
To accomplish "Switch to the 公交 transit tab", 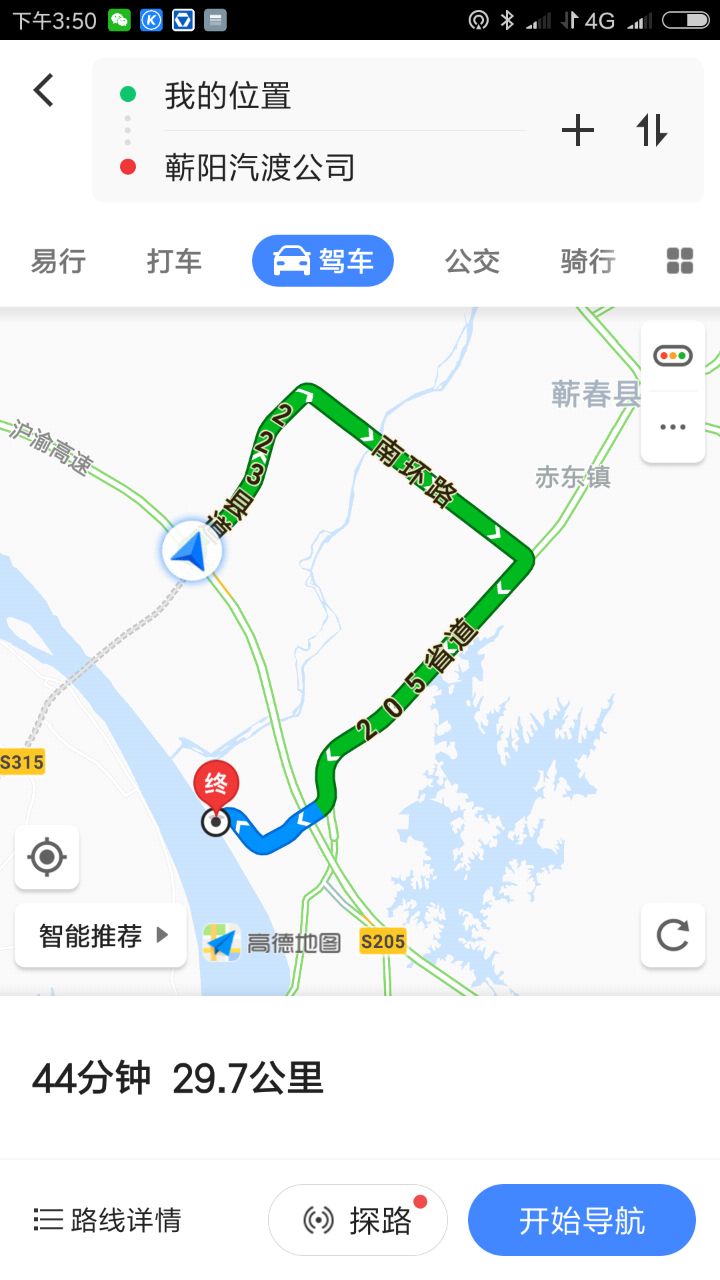I will click(472, 262).
